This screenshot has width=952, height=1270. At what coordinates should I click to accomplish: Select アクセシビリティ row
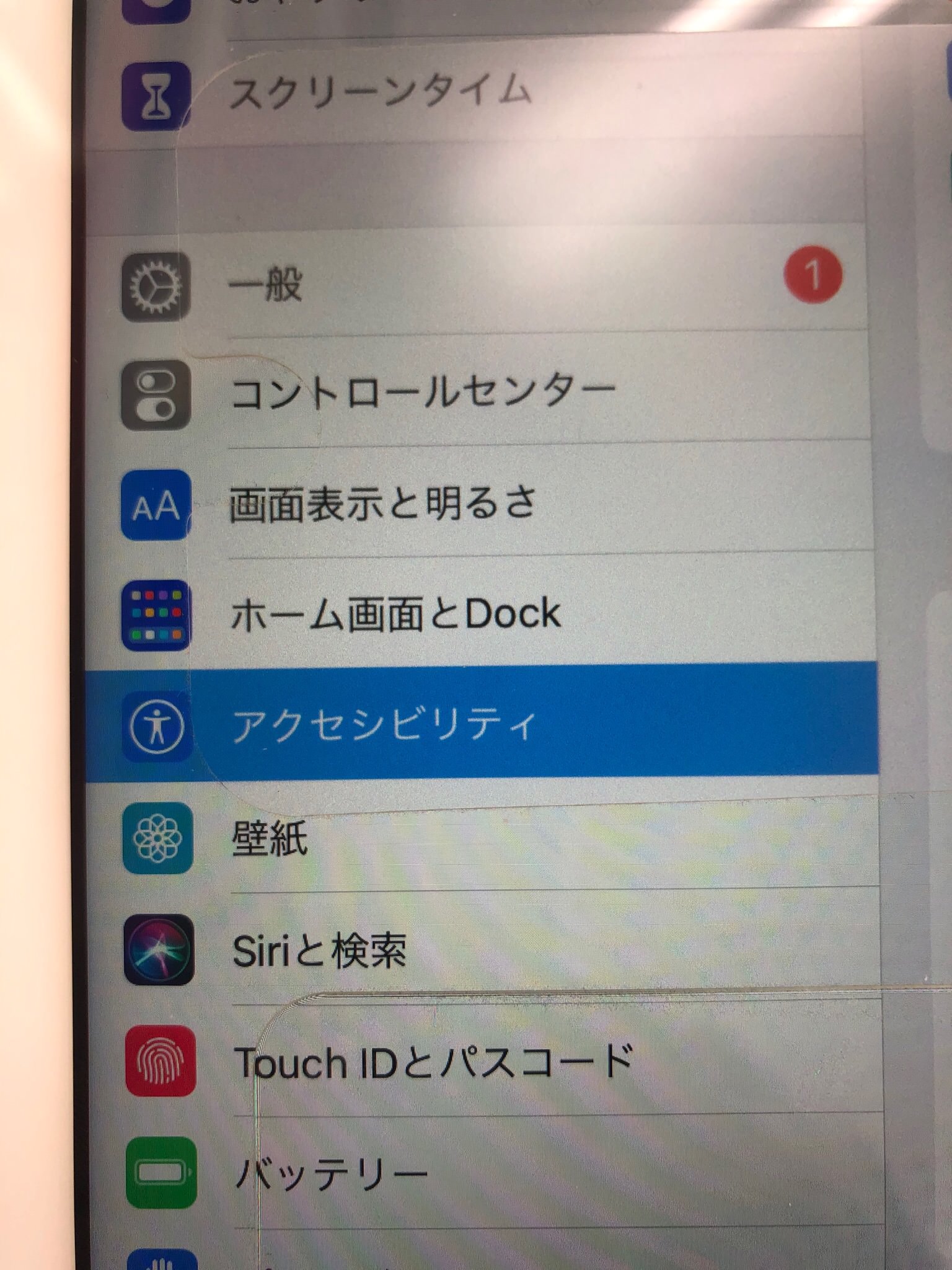pos(383,724)
